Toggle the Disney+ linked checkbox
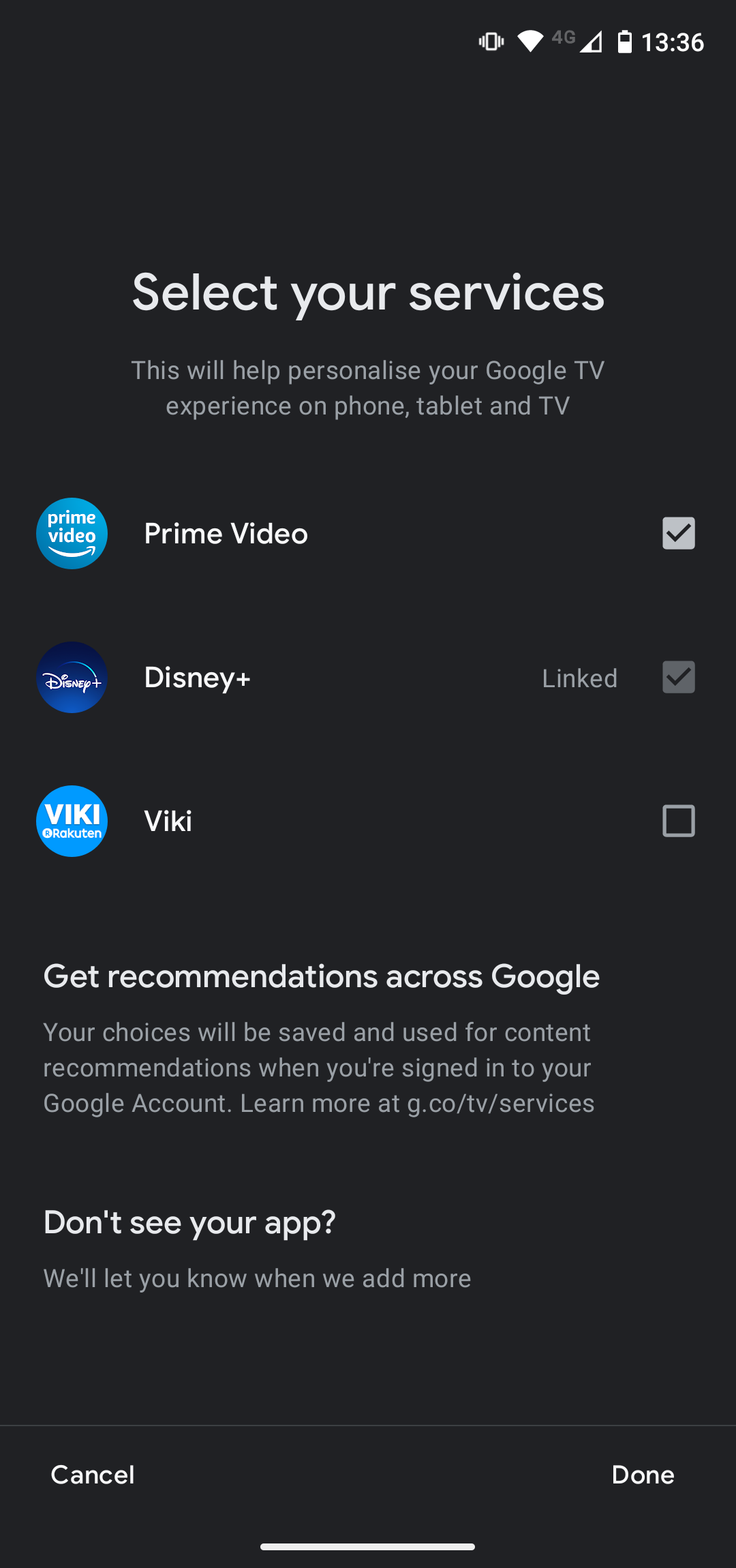 coord(678,677)
